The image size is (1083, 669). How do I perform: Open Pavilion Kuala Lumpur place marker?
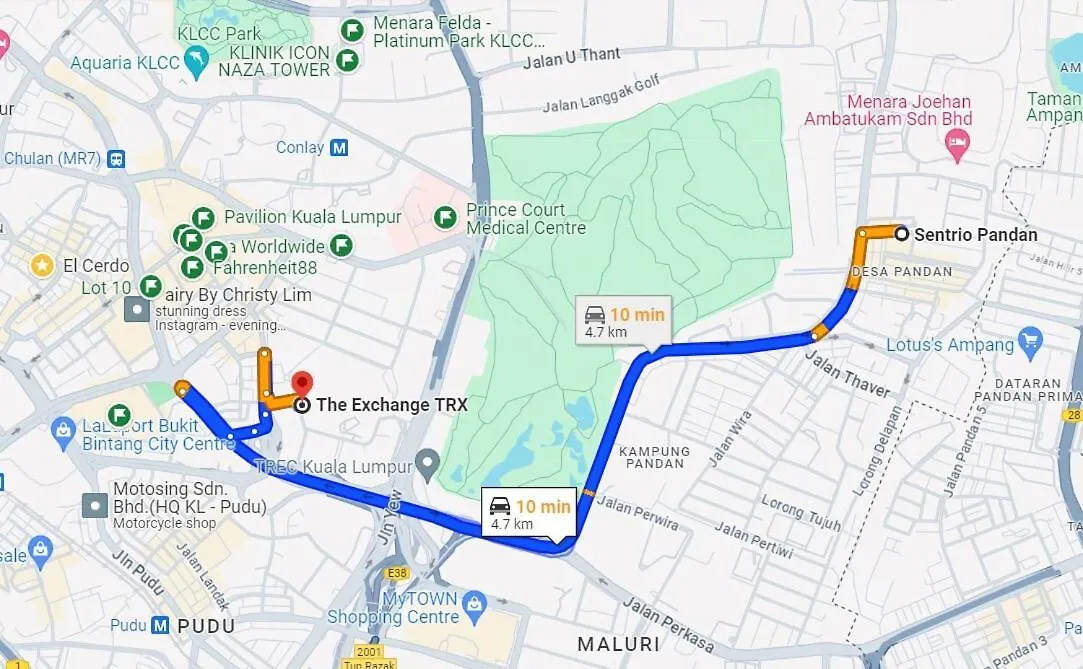[x=203, y=217]
